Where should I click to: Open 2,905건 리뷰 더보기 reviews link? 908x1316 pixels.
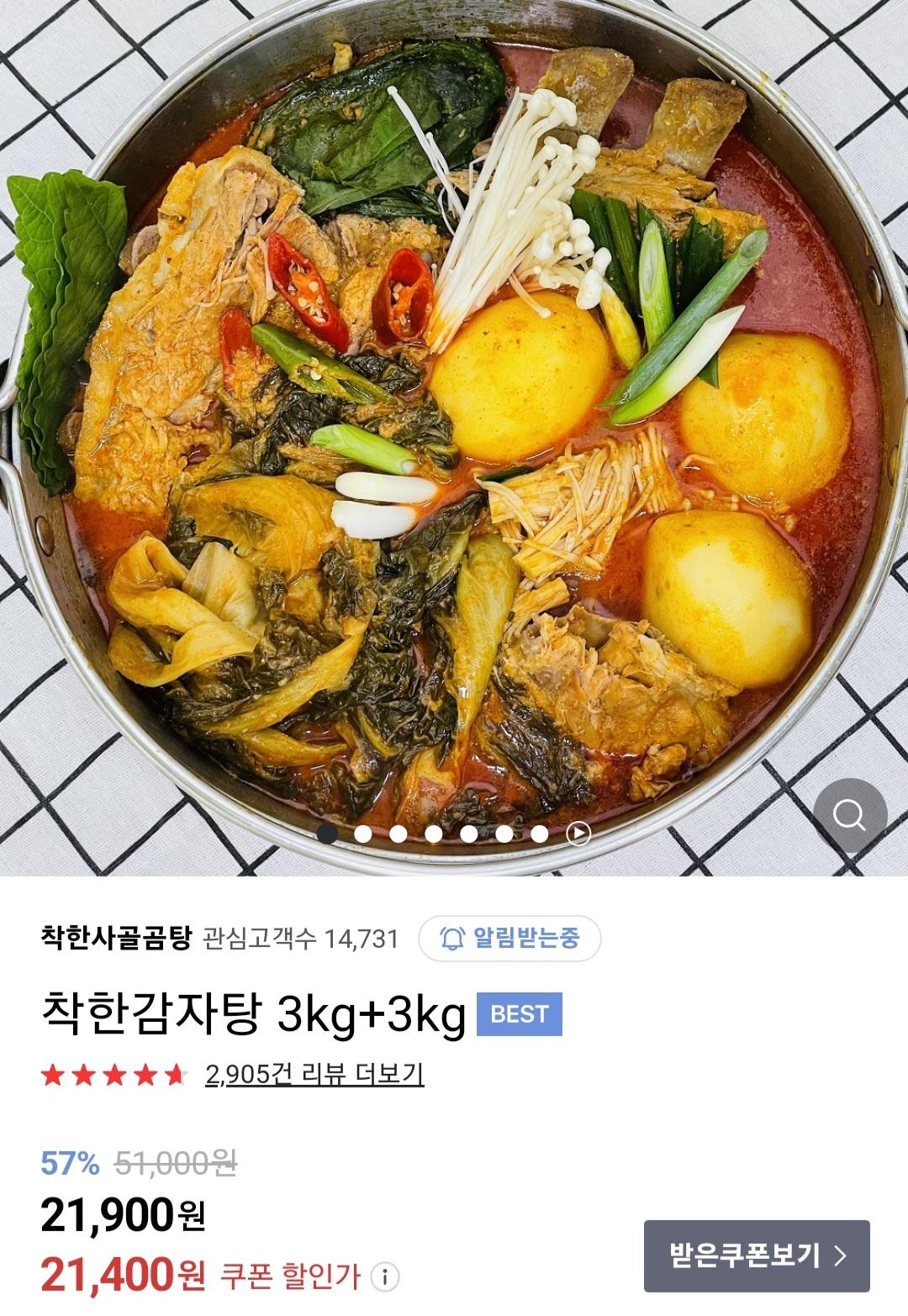click(314, 1074)
